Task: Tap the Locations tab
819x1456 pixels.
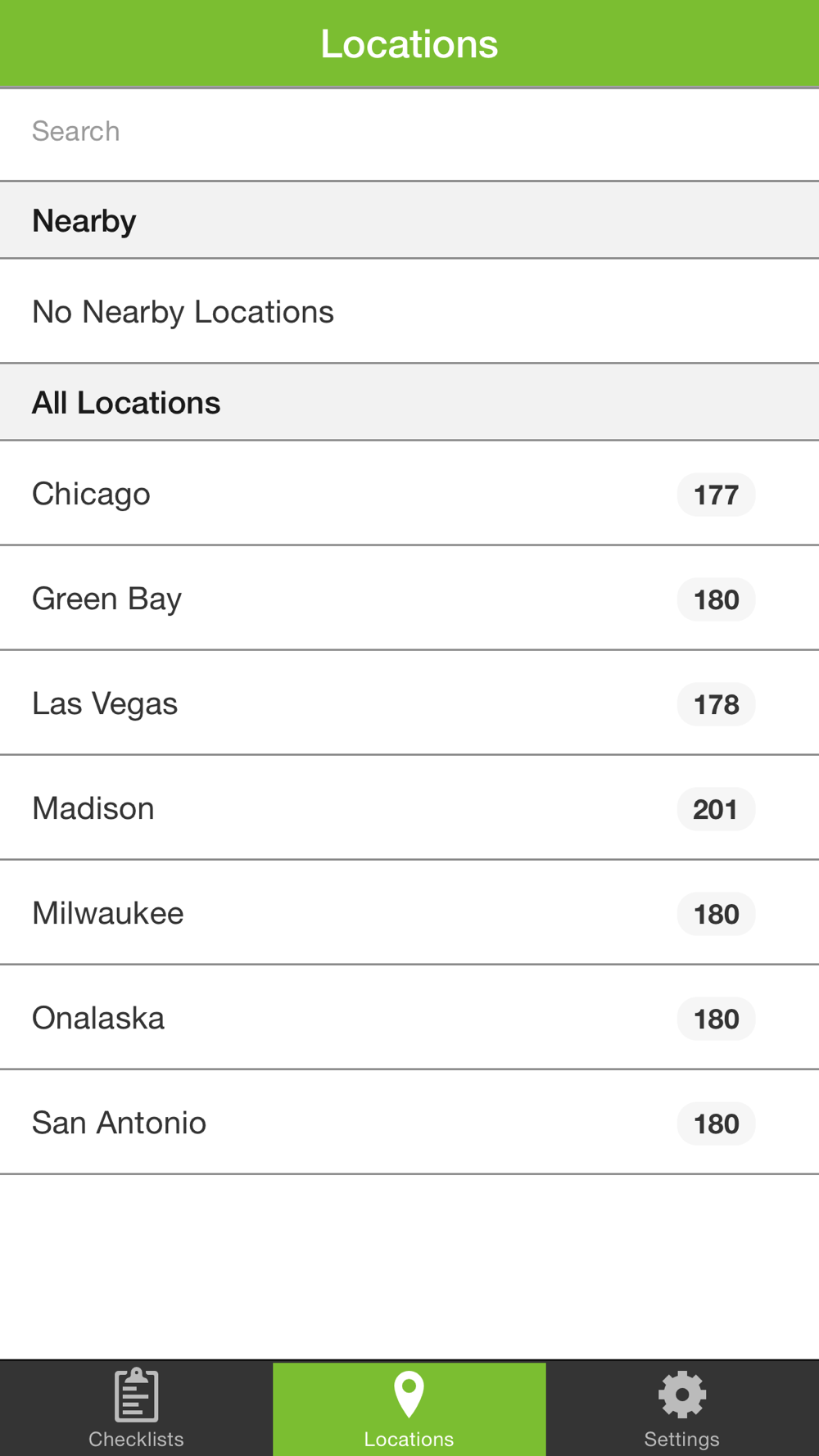Action: point(409,1409)
